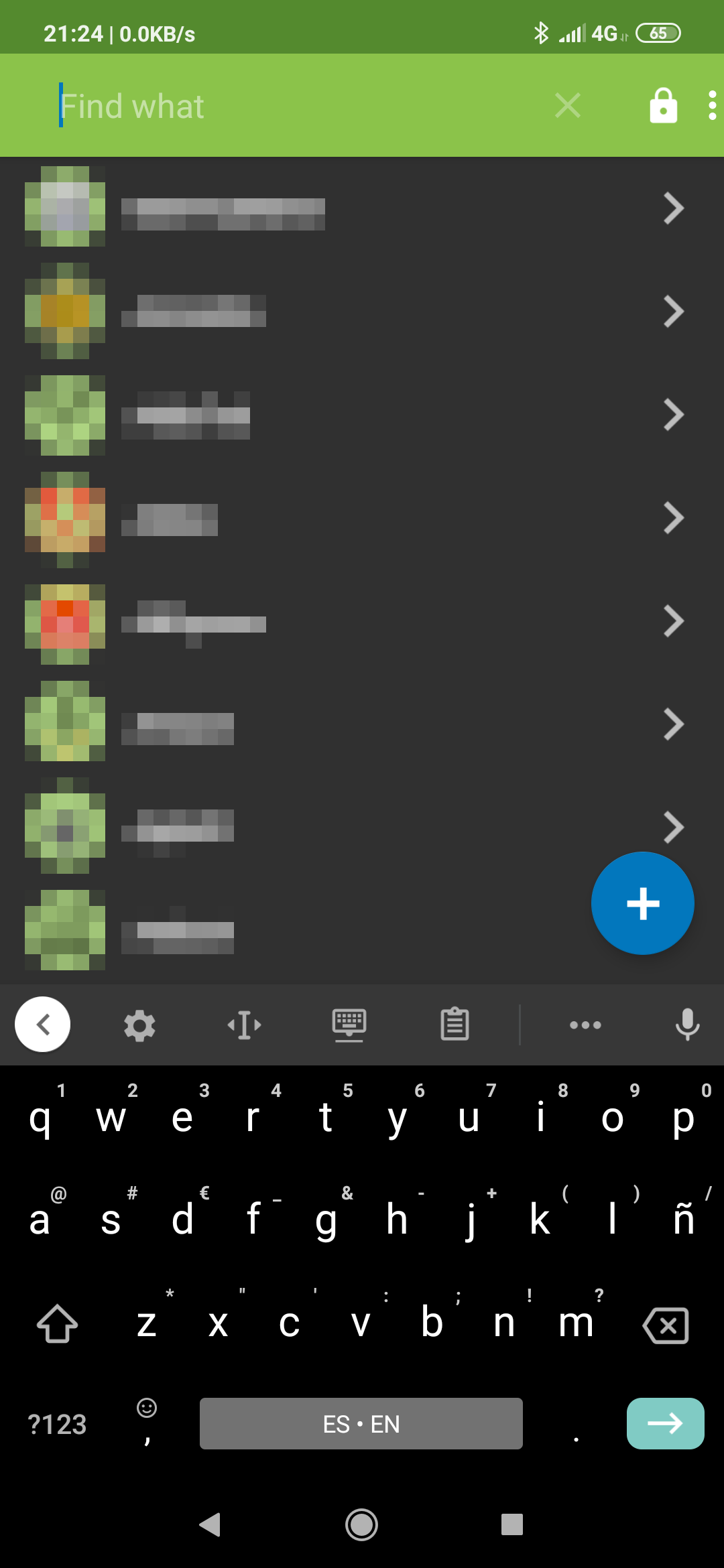Toggle more keyboard options with the ellipsis
This screenshot has width=724, height=1568.
click(x=585, y=1025)
